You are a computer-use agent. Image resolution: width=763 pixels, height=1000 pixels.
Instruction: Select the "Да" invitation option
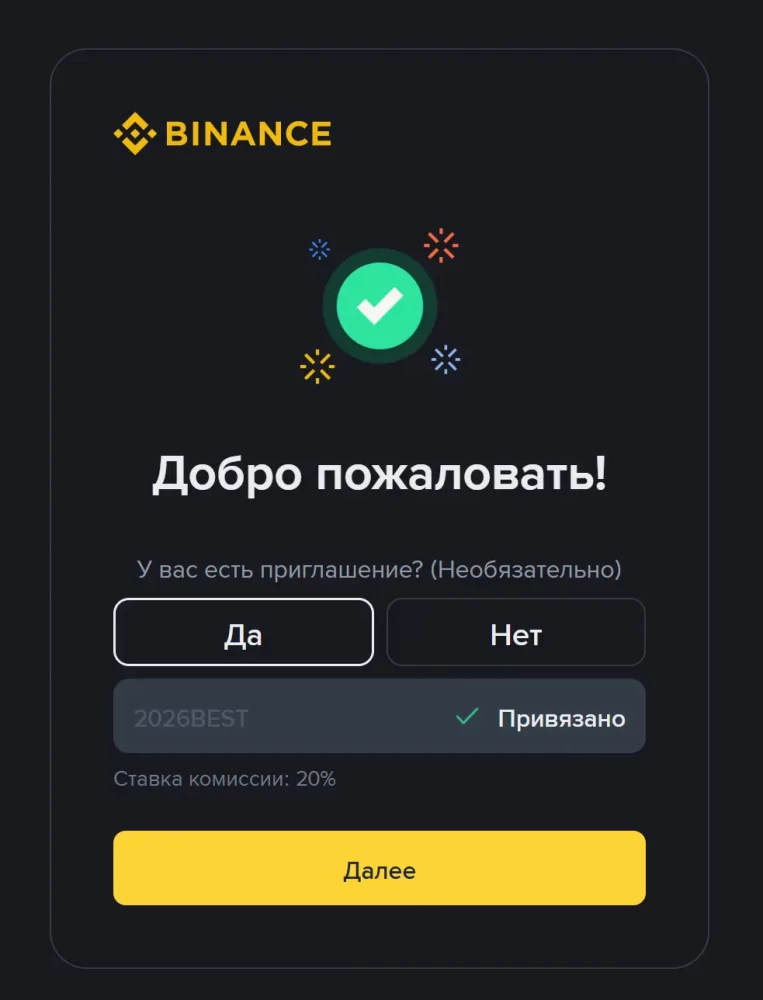click(x=243, y=632)
